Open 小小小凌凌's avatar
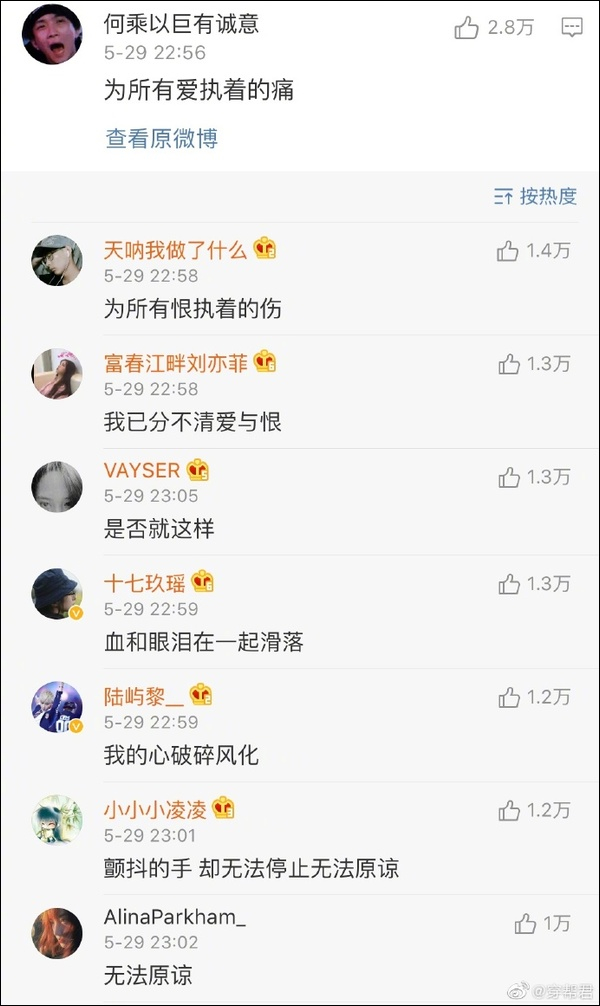600x1006 pixels. pos(57,820)
